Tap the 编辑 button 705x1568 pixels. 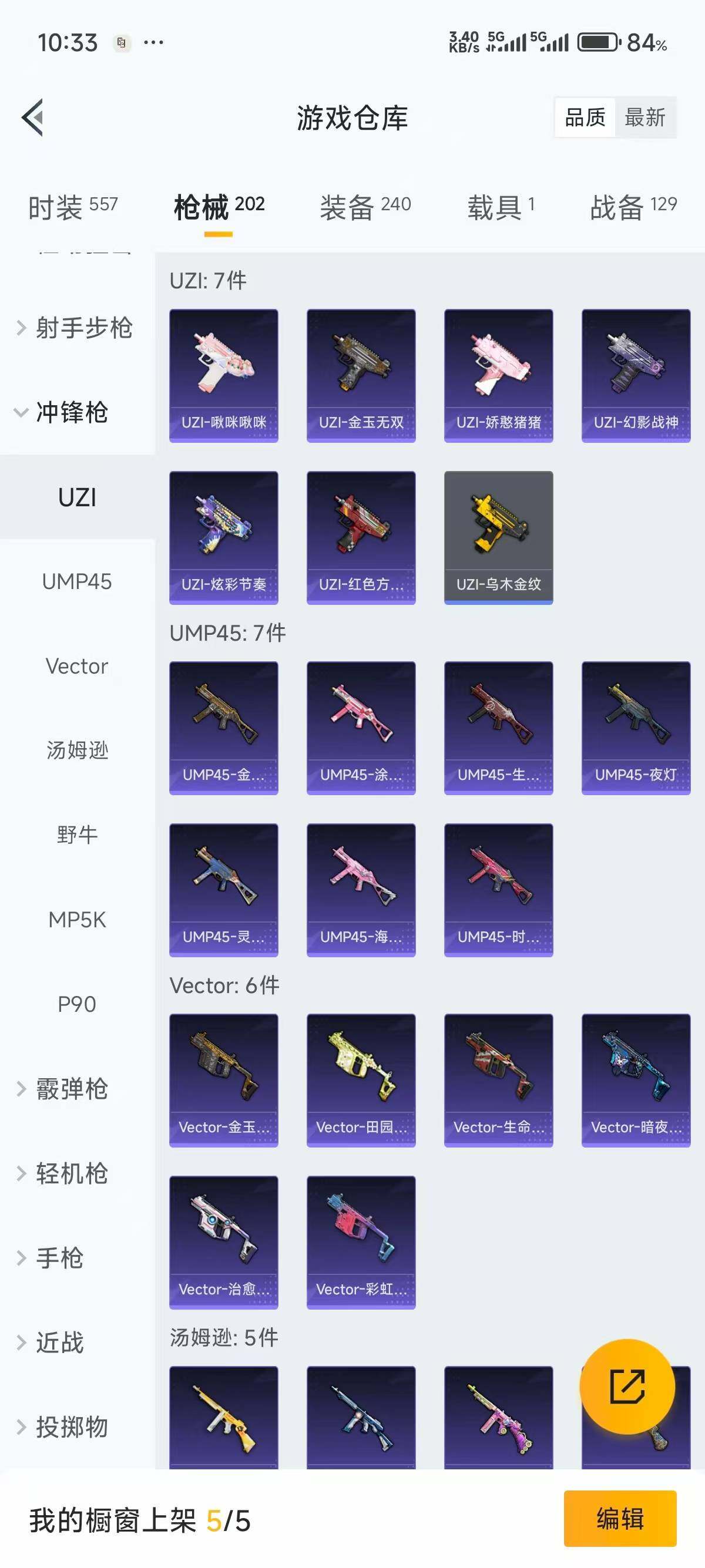[x=620, y=1518]
